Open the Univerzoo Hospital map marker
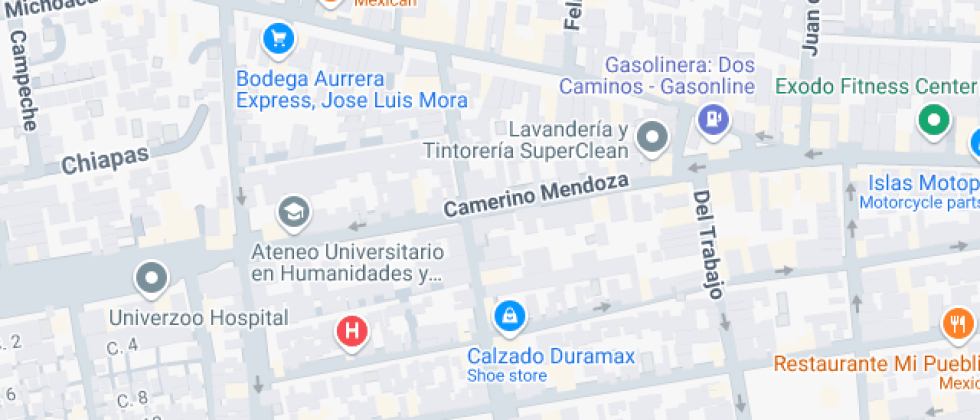The image size is (980, 420). pyautogui.click(x=152, y=278)
